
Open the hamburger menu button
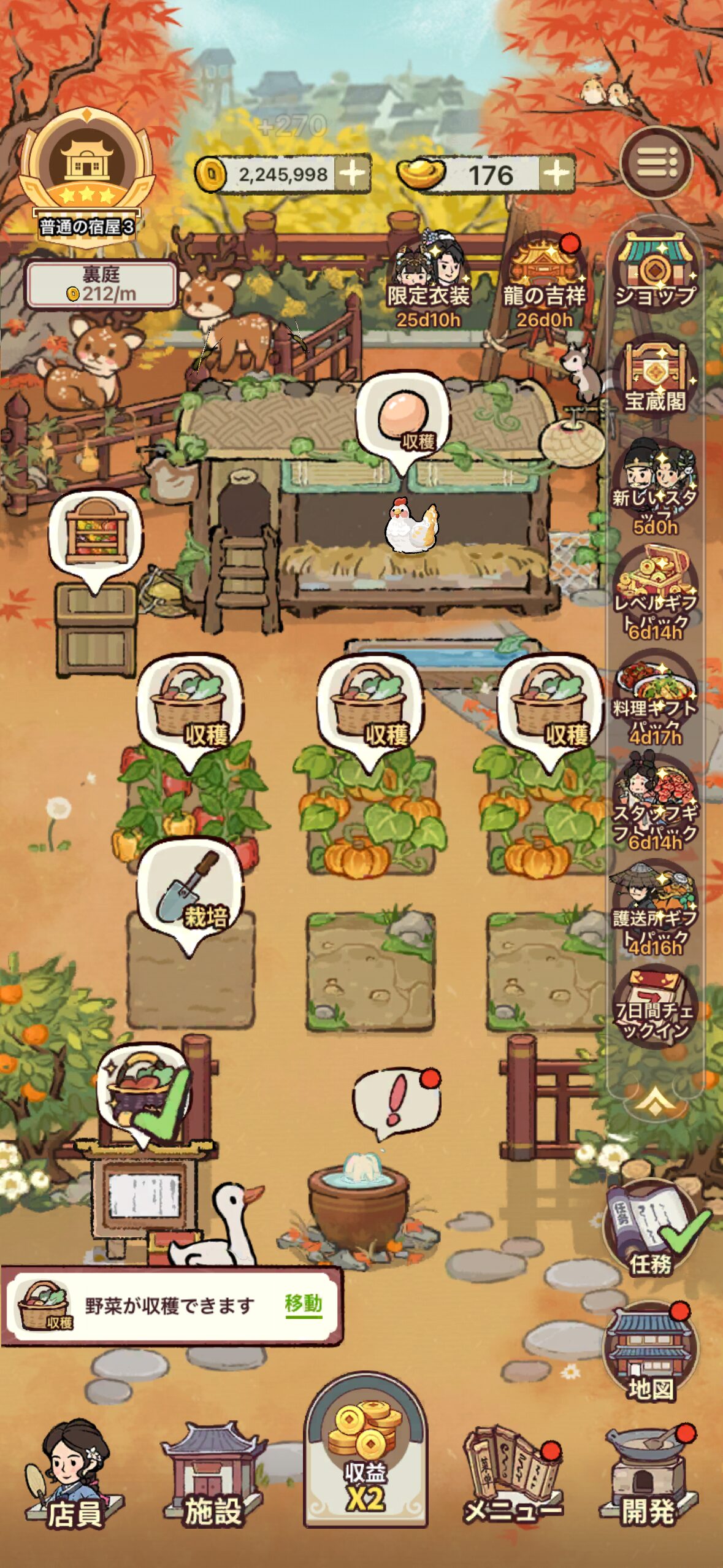tap(656, 164)
